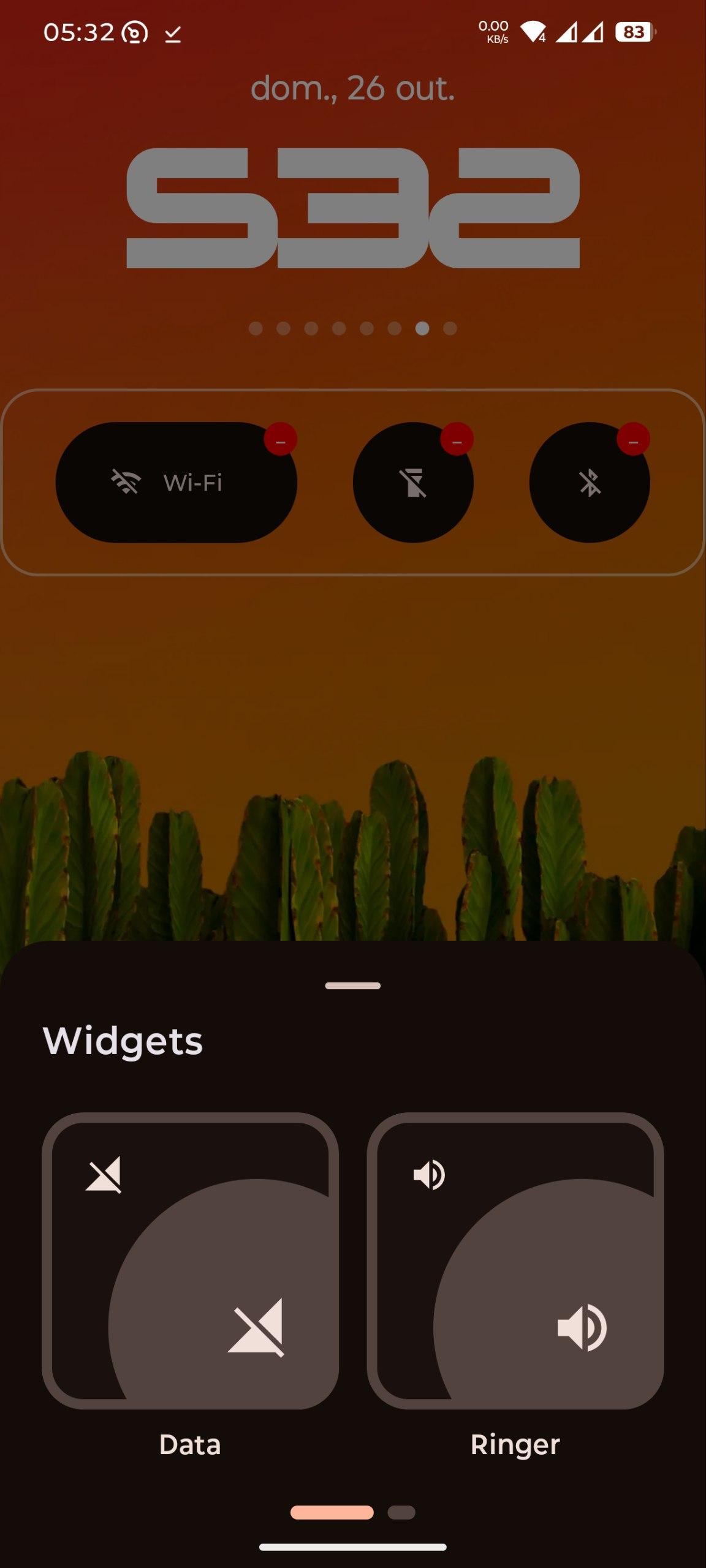
Task: Select the Bluetooth widget
Action: [x=590, y=483]
